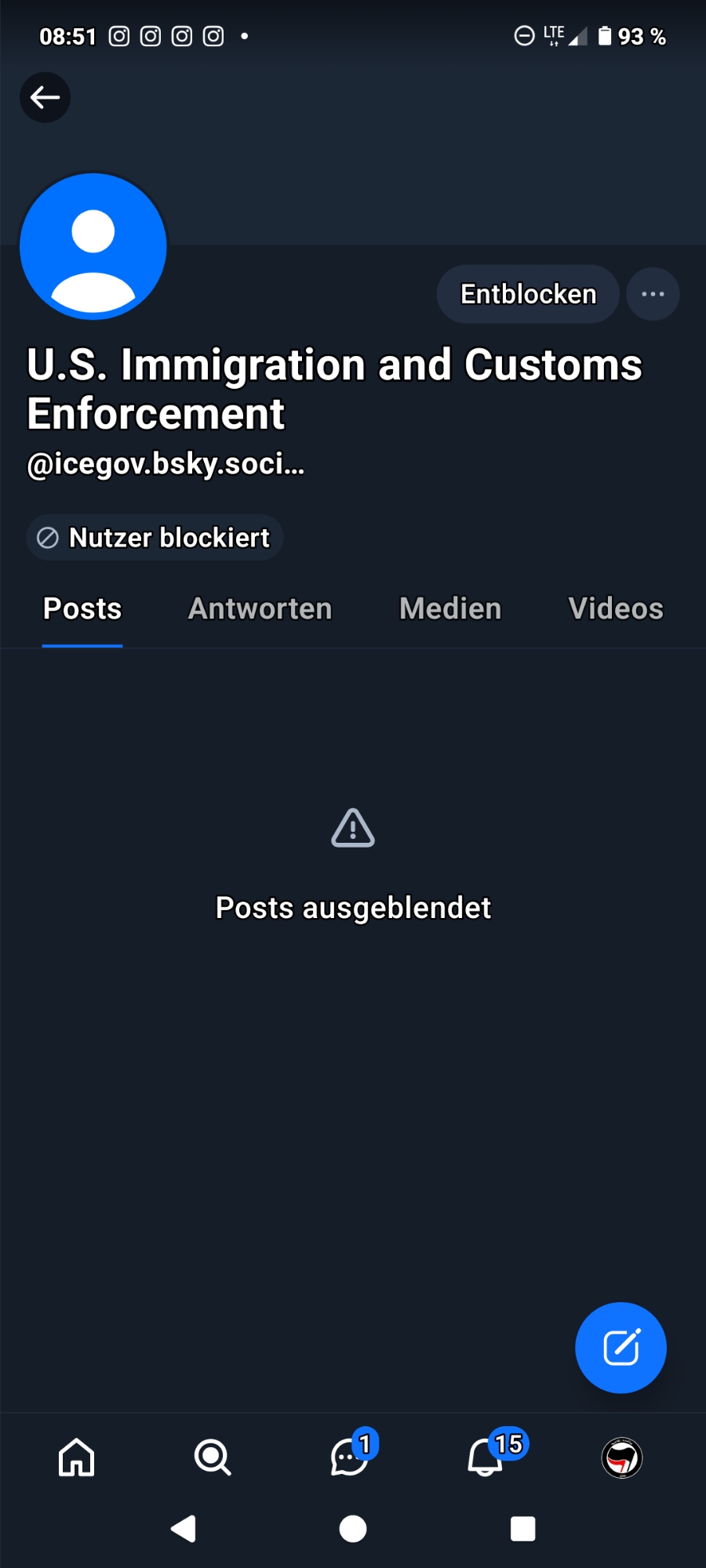Go back using the arrow icon
This screenshot has height=1568, width=706.
tap(45, 97)
